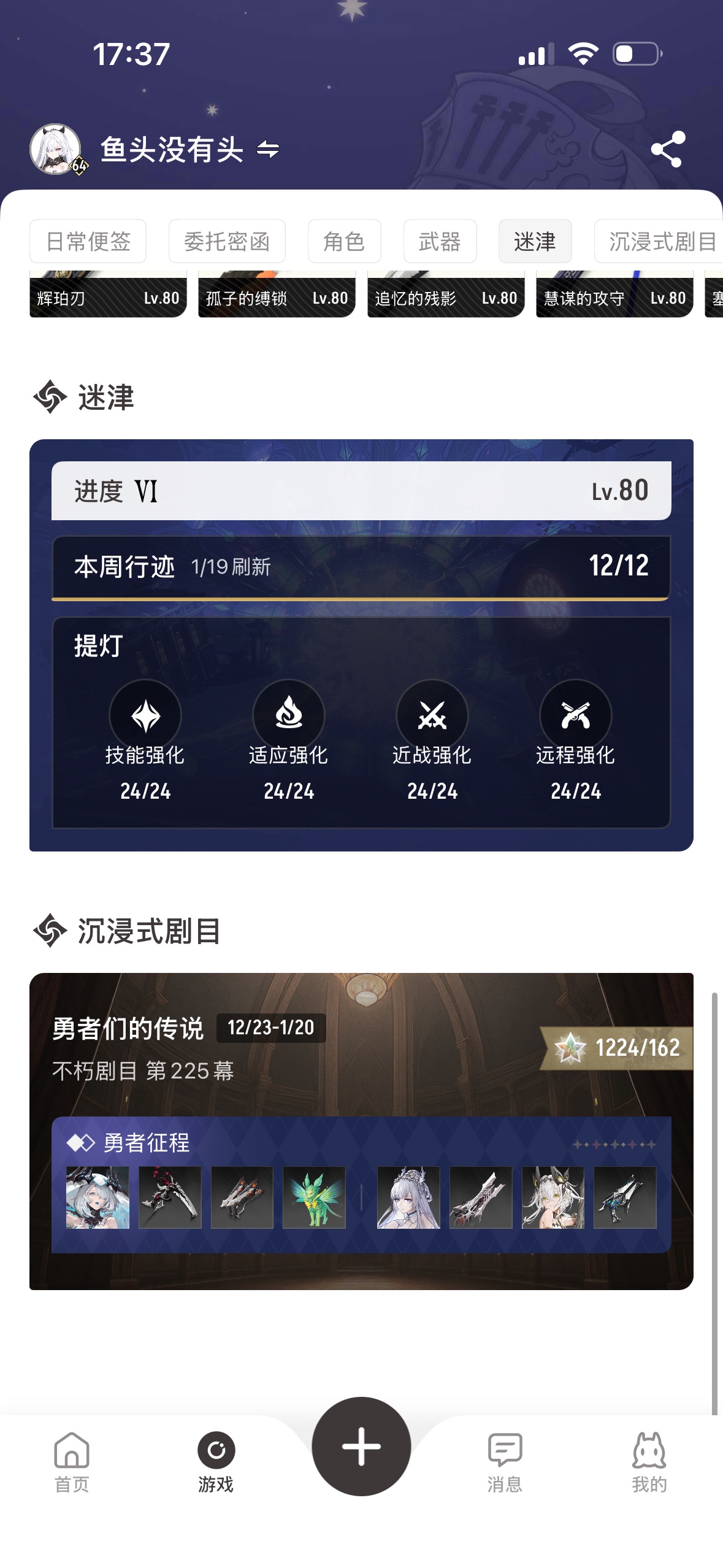Select the 日常便签 tab
The width and height of the screenshot is (723, 1568).
pyautogui.click(x=88, y=241)
